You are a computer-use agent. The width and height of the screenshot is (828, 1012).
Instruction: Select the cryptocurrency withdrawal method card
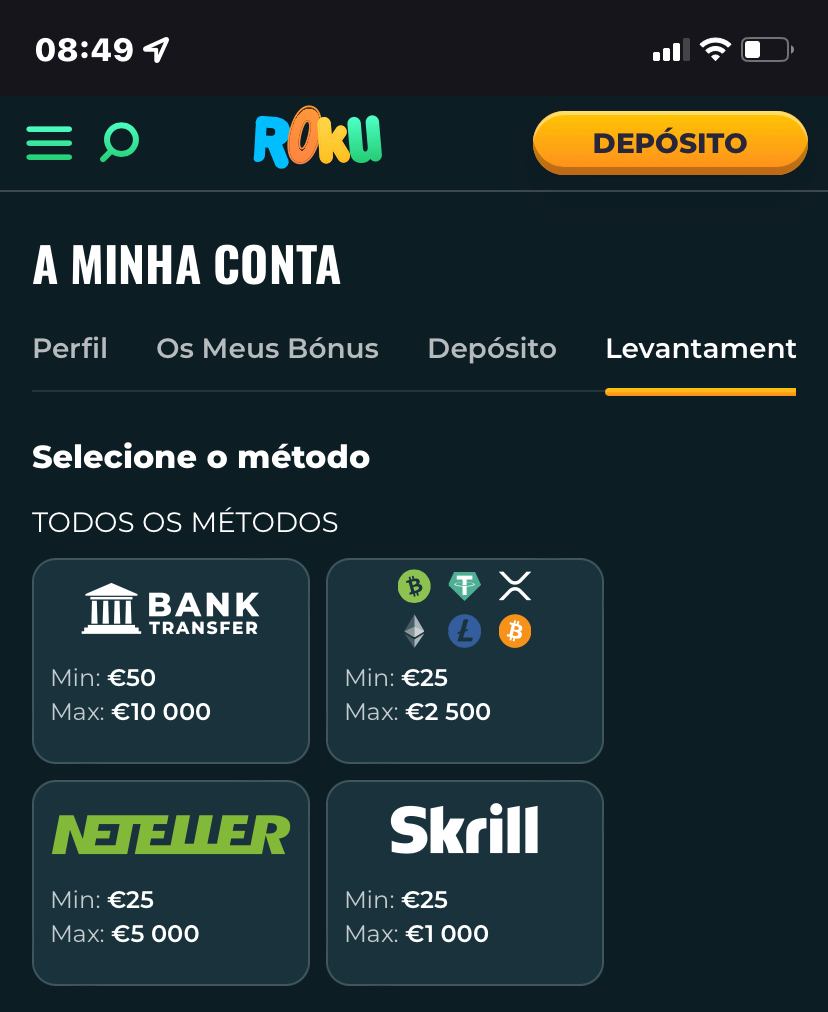[x=465, y=660]
